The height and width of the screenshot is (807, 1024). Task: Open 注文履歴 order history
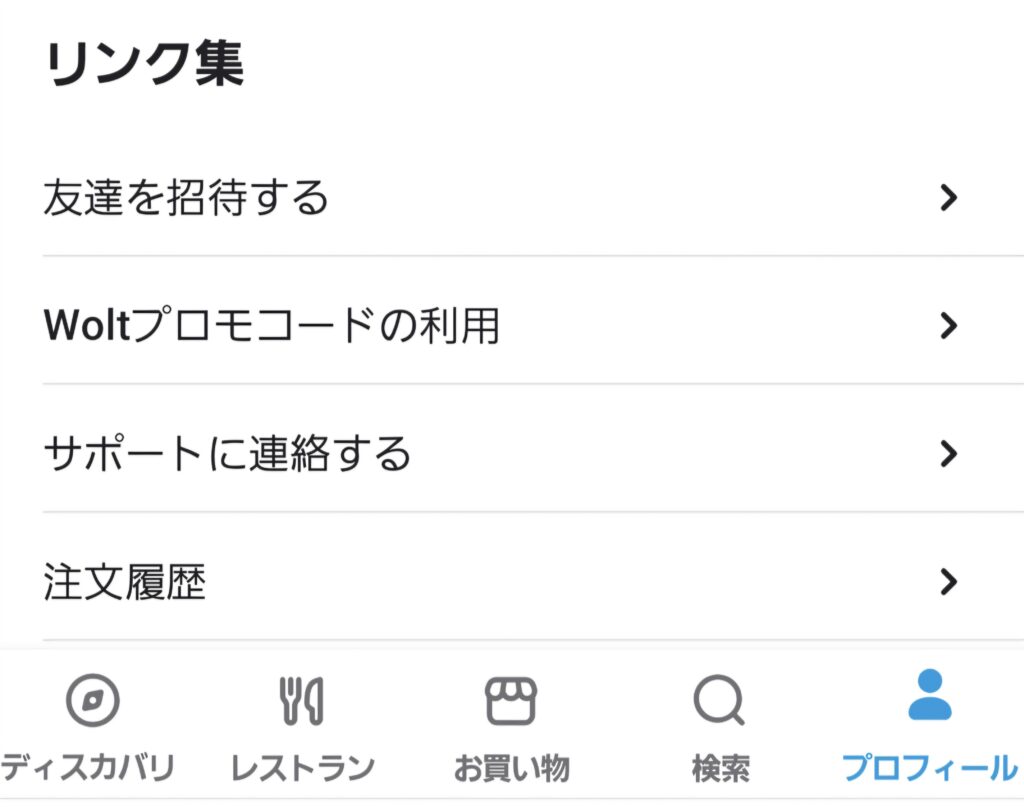pos(500,582)
